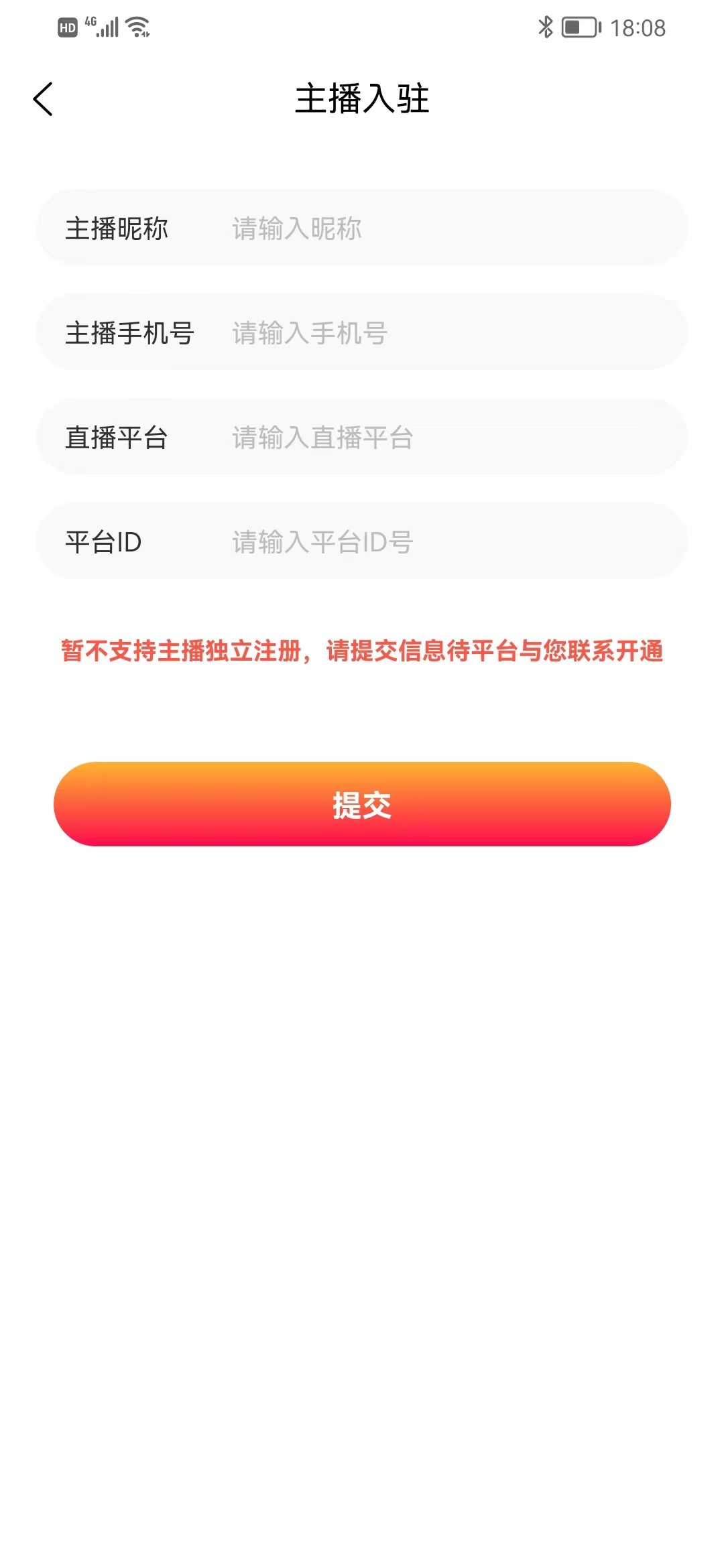Image resolution: width=724 pixels, height=1568 pixels.
Task: Select the 主播手机号 phone number field
Action: 442,333
